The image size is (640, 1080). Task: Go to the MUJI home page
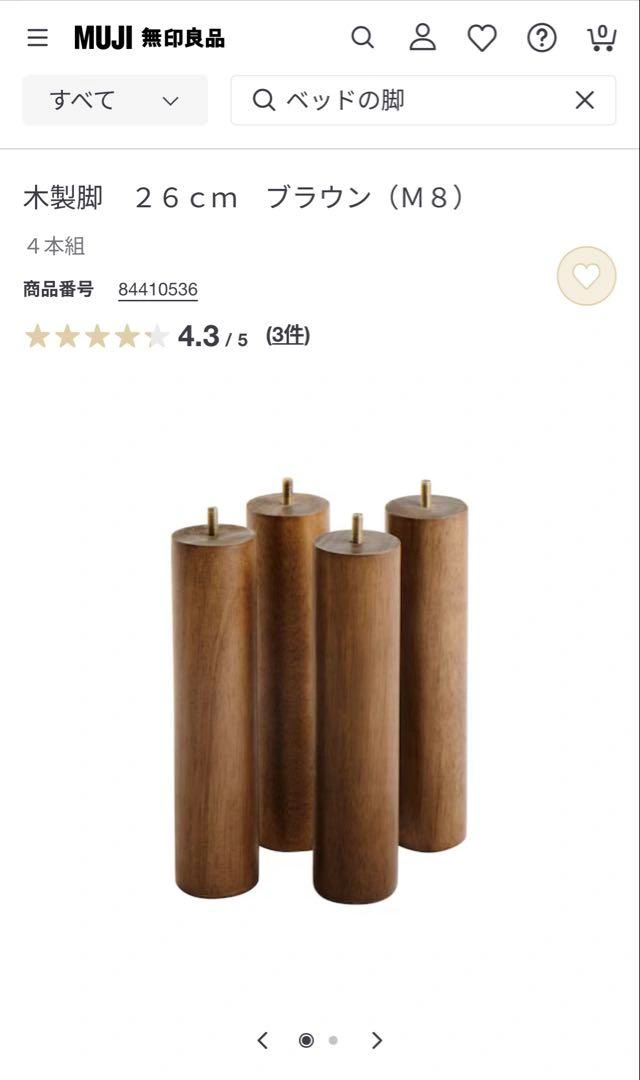[149, 38]
